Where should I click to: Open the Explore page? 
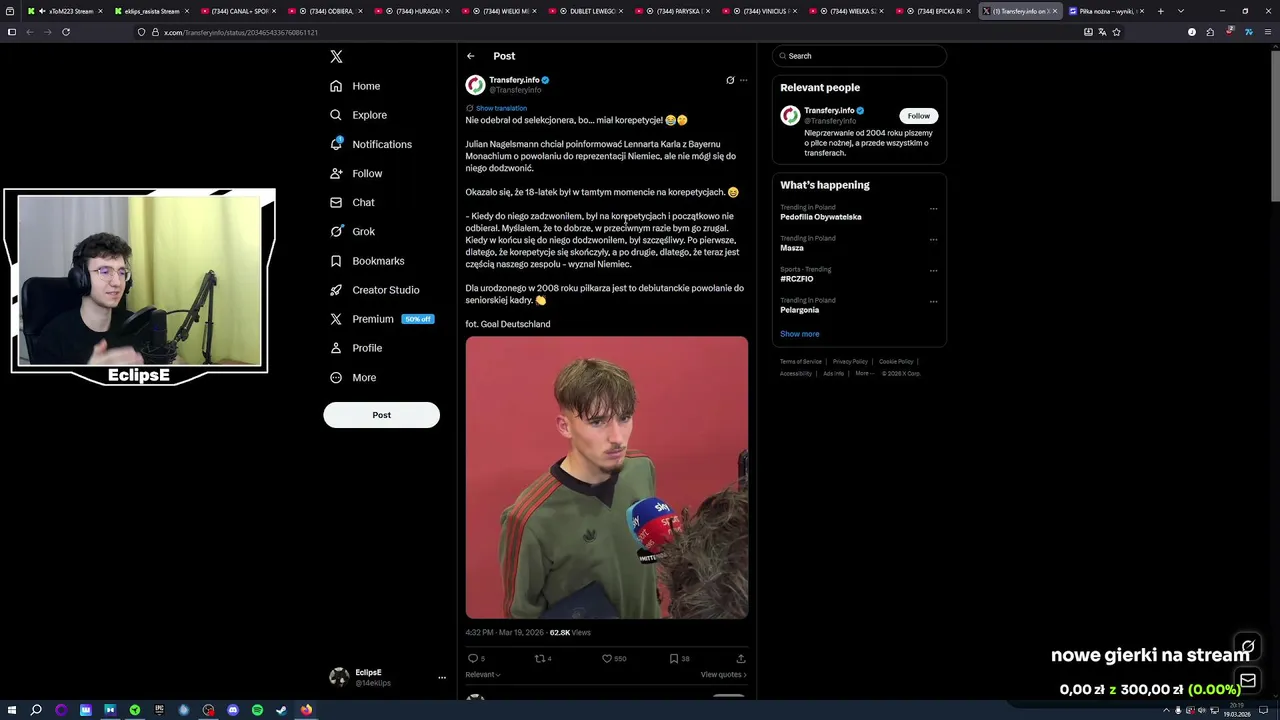pyautogui.click(x=368, y=115)
